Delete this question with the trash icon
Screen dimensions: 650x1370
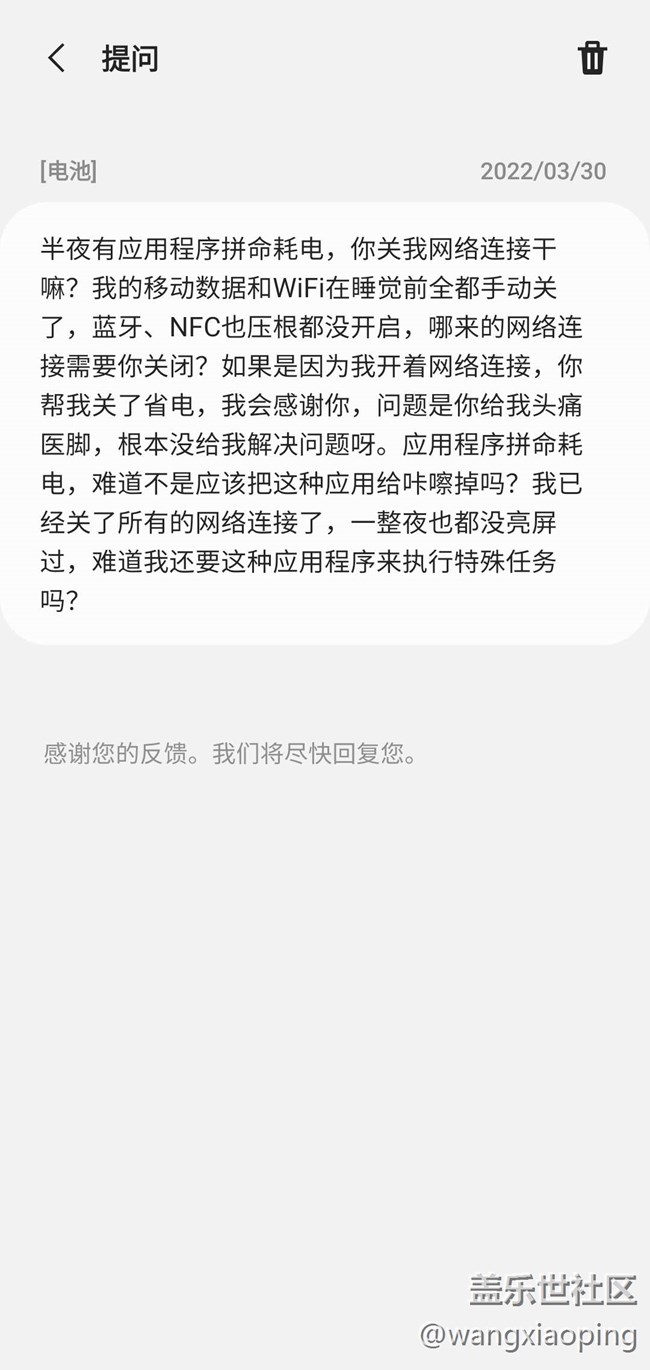592,58
